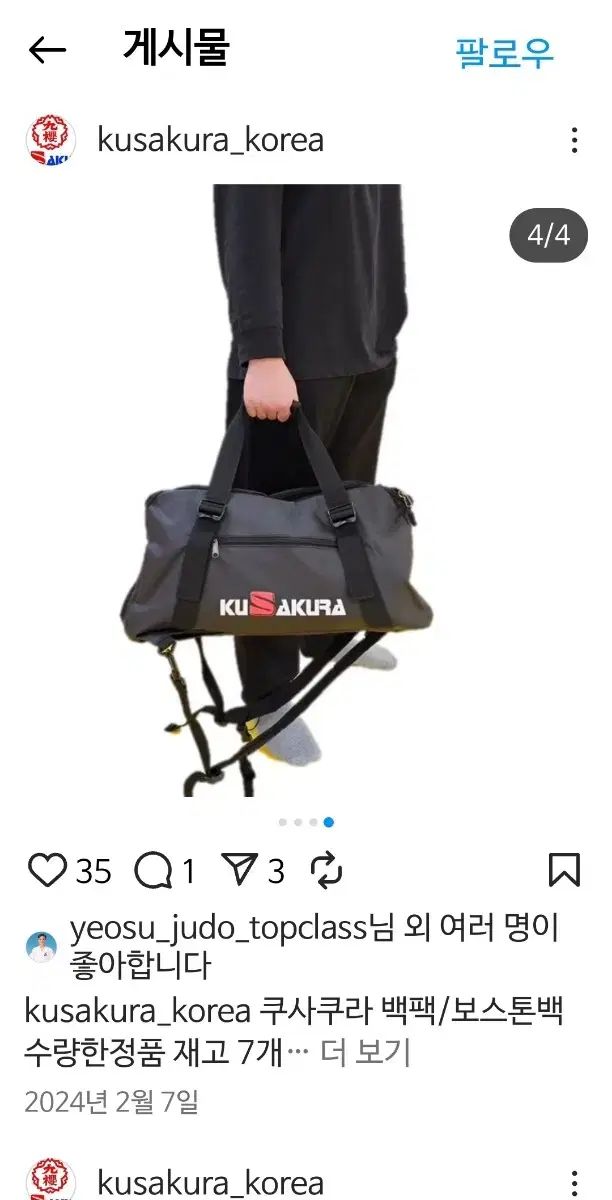612x1200 pixels.
Task: Tap the 팔로우 follow button
Action: point(504,52)
